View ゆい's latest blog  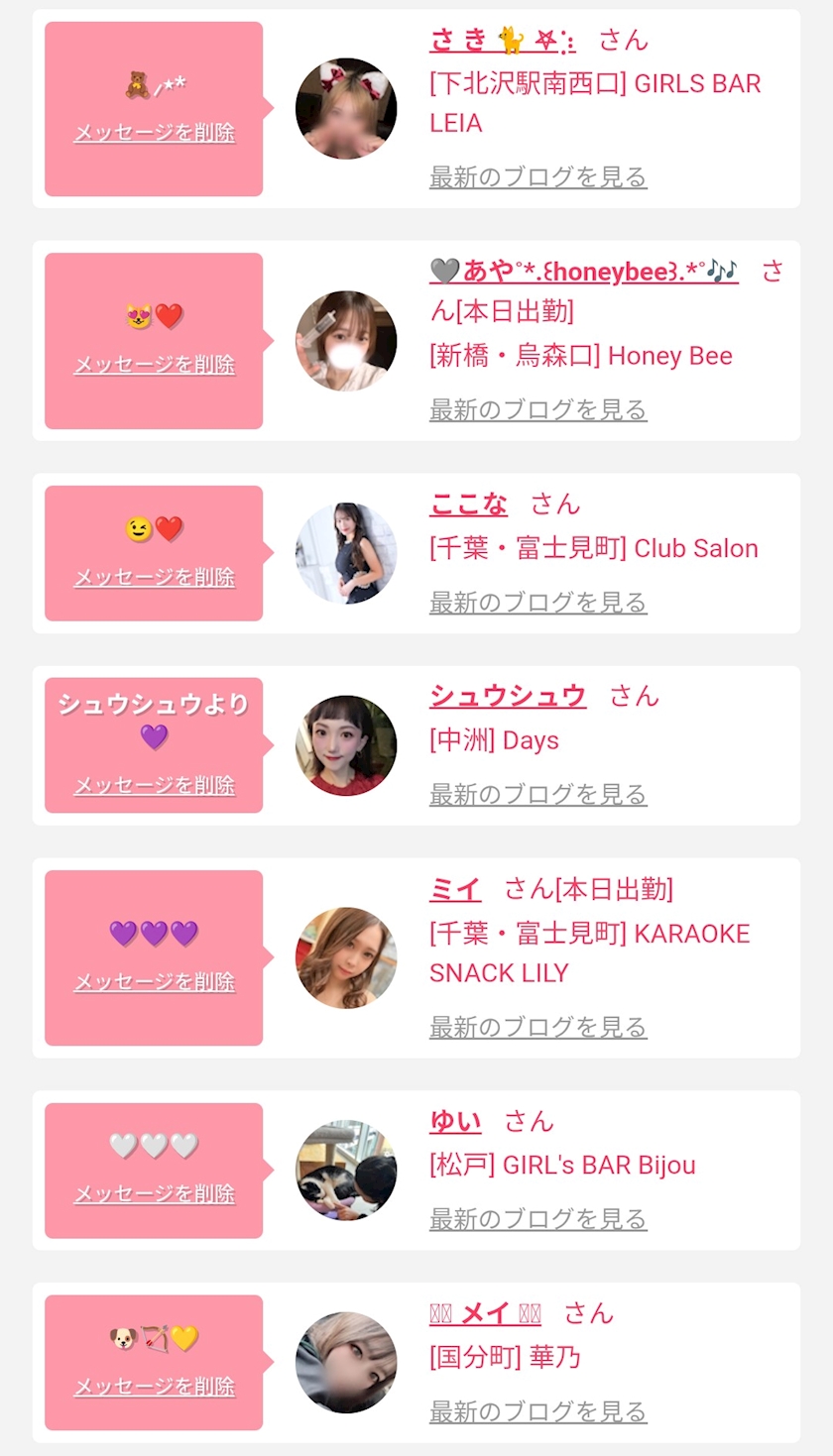pos(537,1219)
